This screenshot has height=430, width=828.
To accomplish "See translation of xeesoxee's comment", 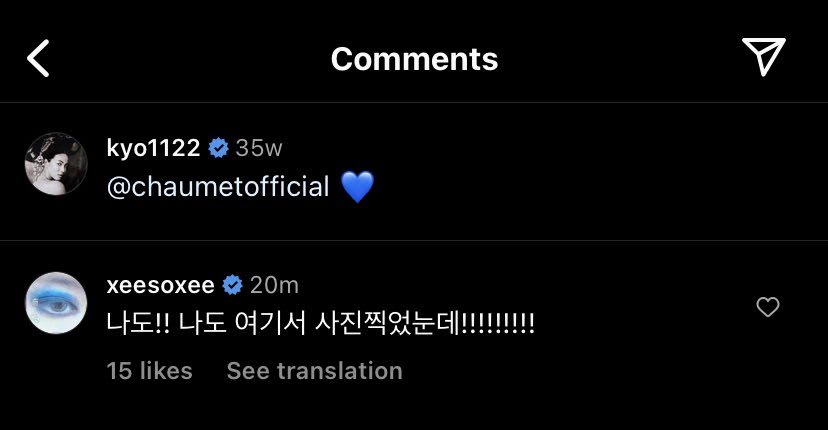I will pos(314,371).
